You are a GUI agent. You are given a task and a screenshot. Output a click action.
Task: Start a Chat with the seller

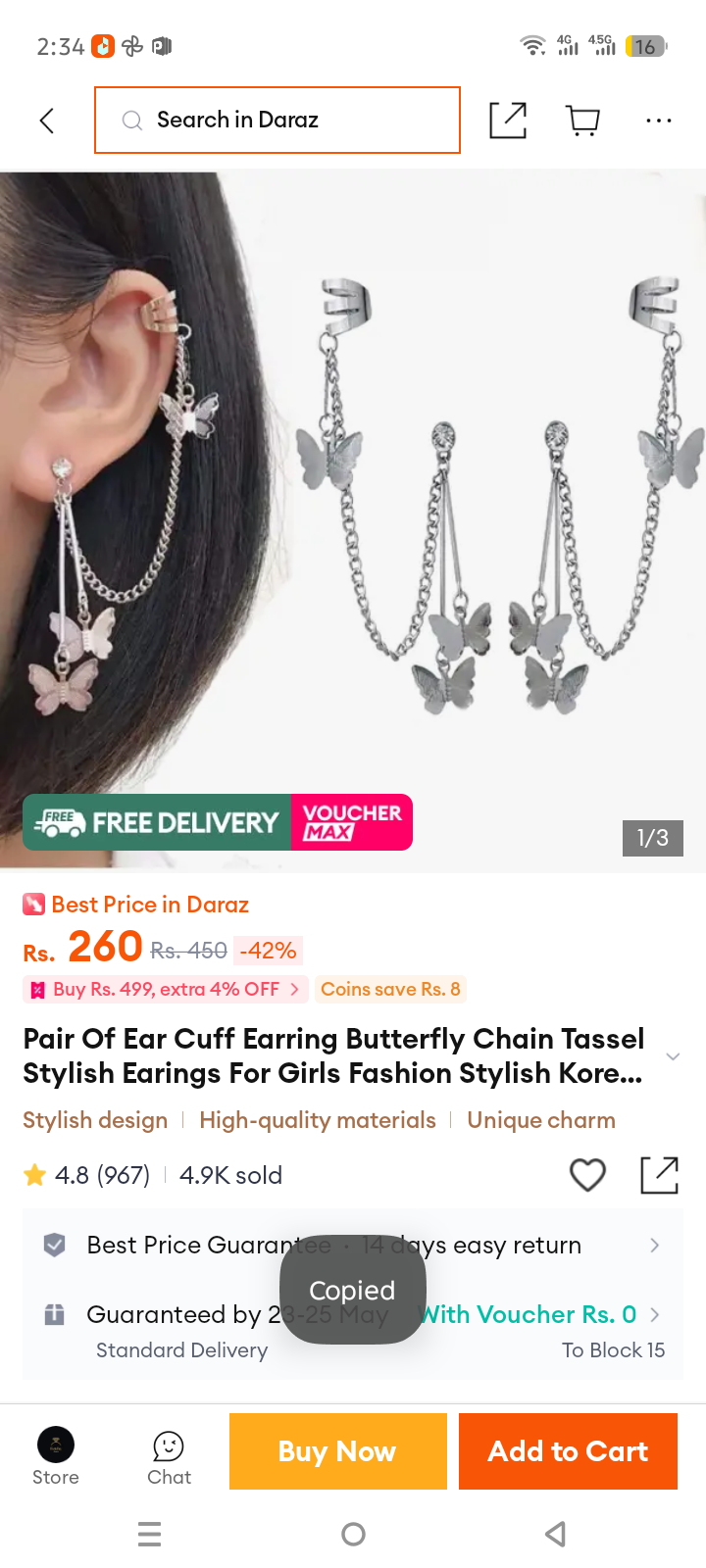click(169, 1457)
